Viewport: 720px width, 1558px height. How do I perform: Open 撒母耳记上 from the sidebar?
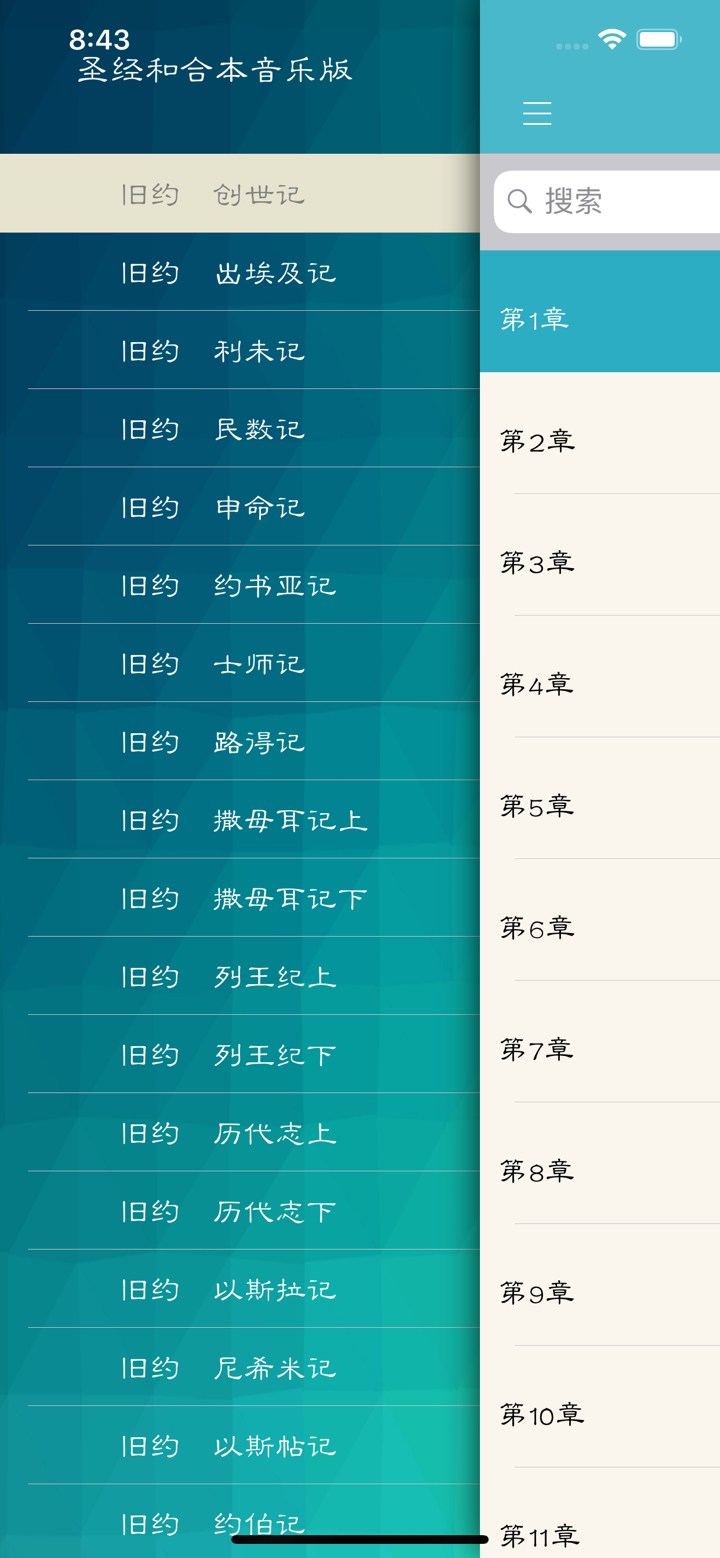(x=240, y=819)
